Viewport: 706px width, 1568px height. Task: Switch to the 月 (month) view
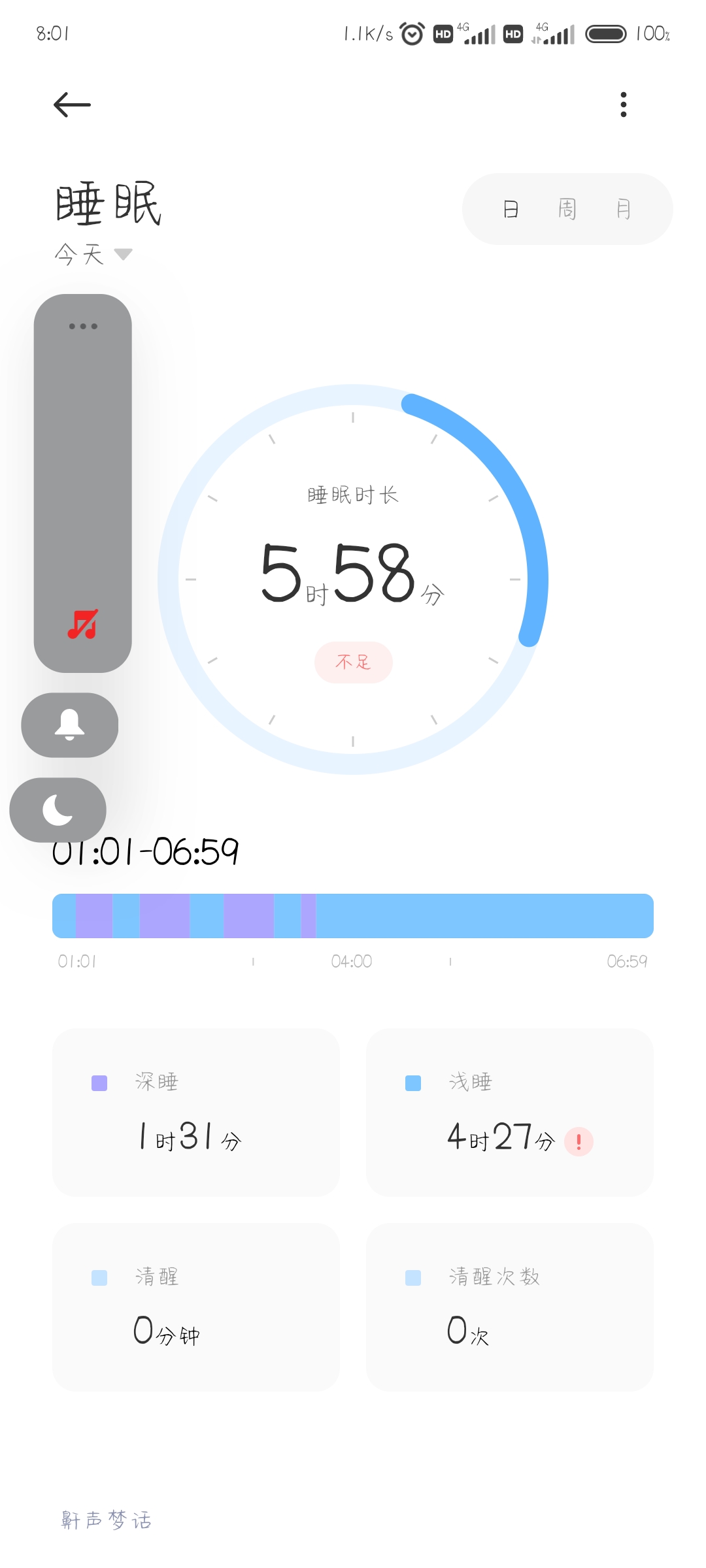coord(624,210)
